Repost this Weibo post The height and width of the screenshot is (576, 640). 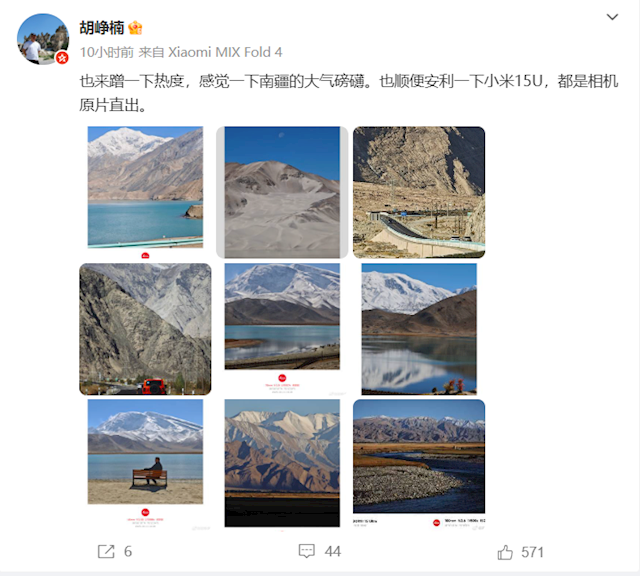pos(114,551)
